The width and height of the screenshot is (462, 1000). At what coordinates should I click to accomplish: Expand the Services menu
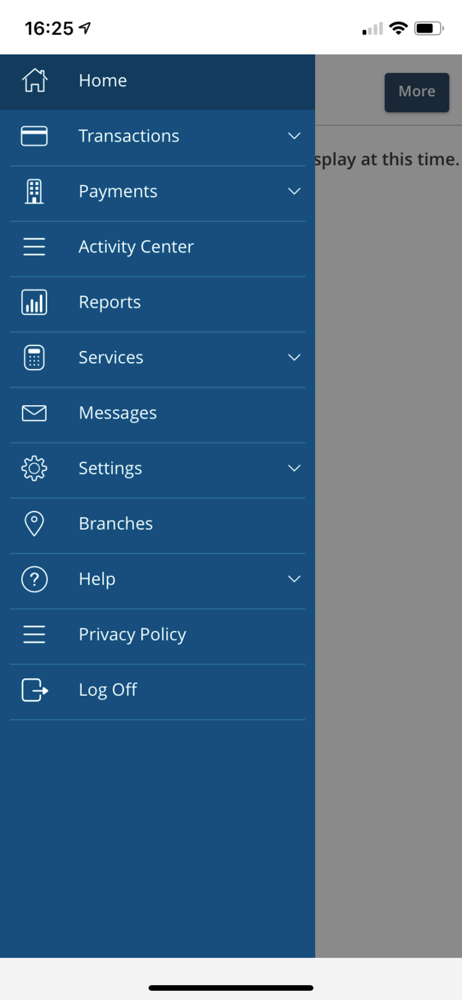click(157, 358)
